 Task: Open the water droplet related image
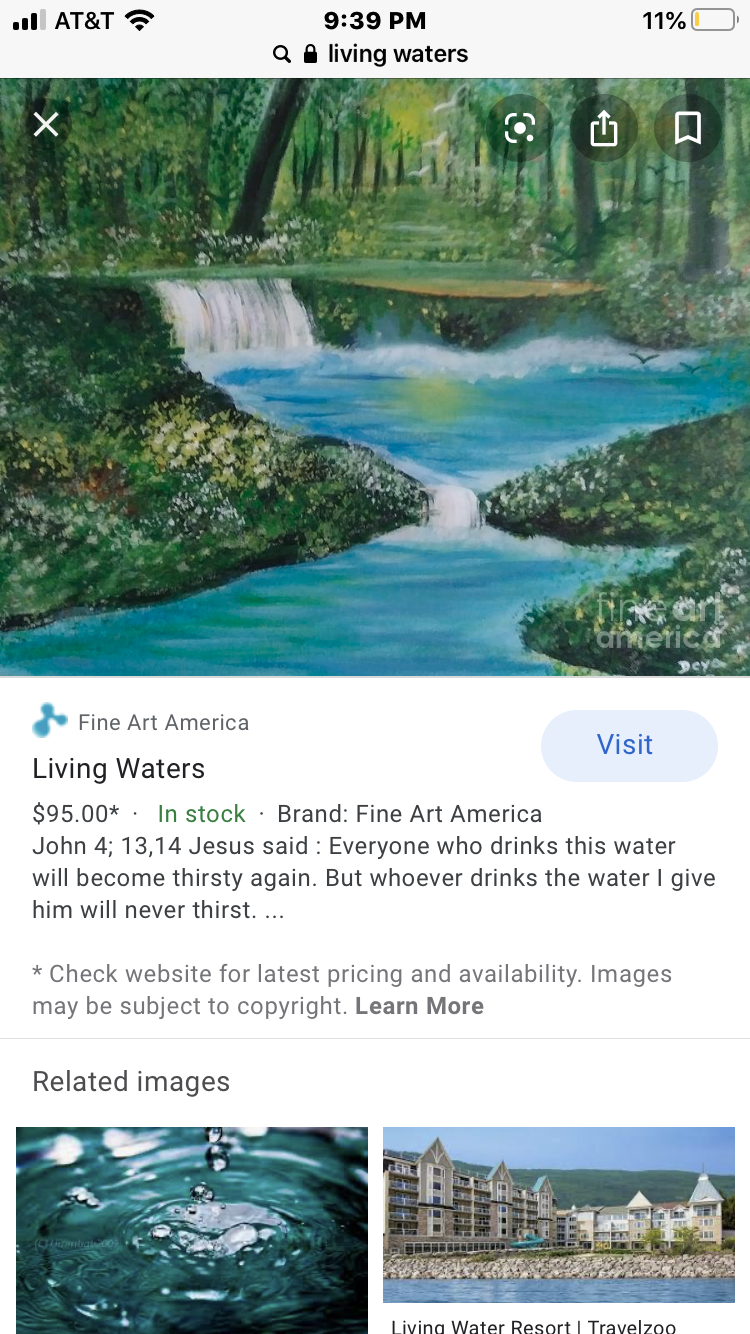click(x=192, y=1229)
